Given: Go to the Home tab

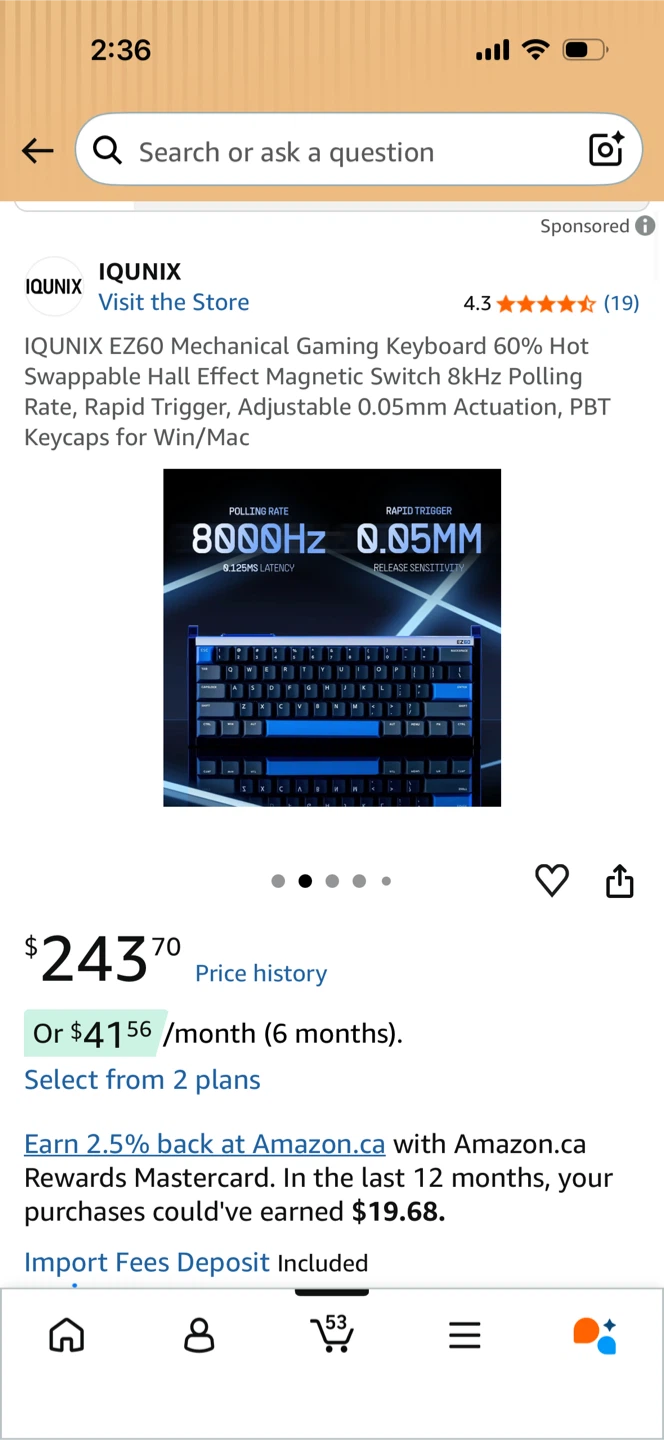Looking at the screenshot, I should click(x=67, y=1335).
